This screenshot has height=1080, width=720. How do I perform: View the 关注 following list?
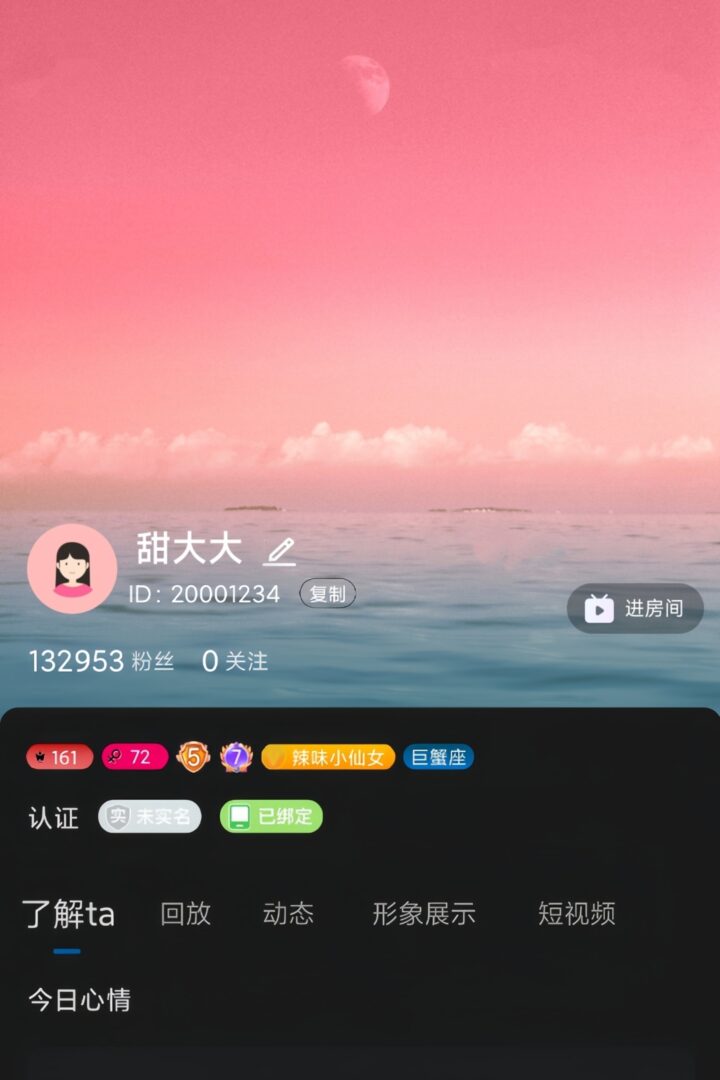pos(235,661)
